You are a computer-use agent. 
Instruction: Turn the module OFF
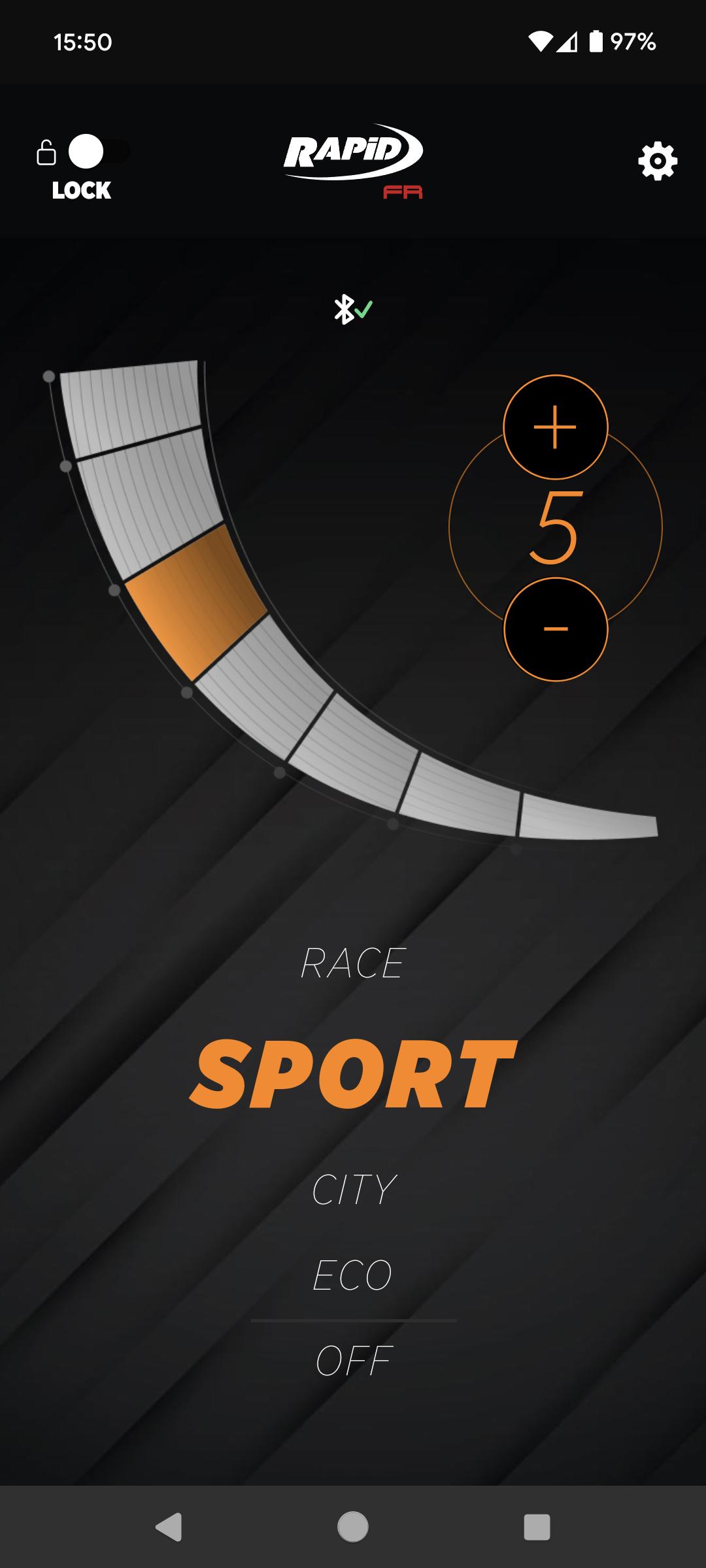pyautogui.click(x=354, y=1361)
